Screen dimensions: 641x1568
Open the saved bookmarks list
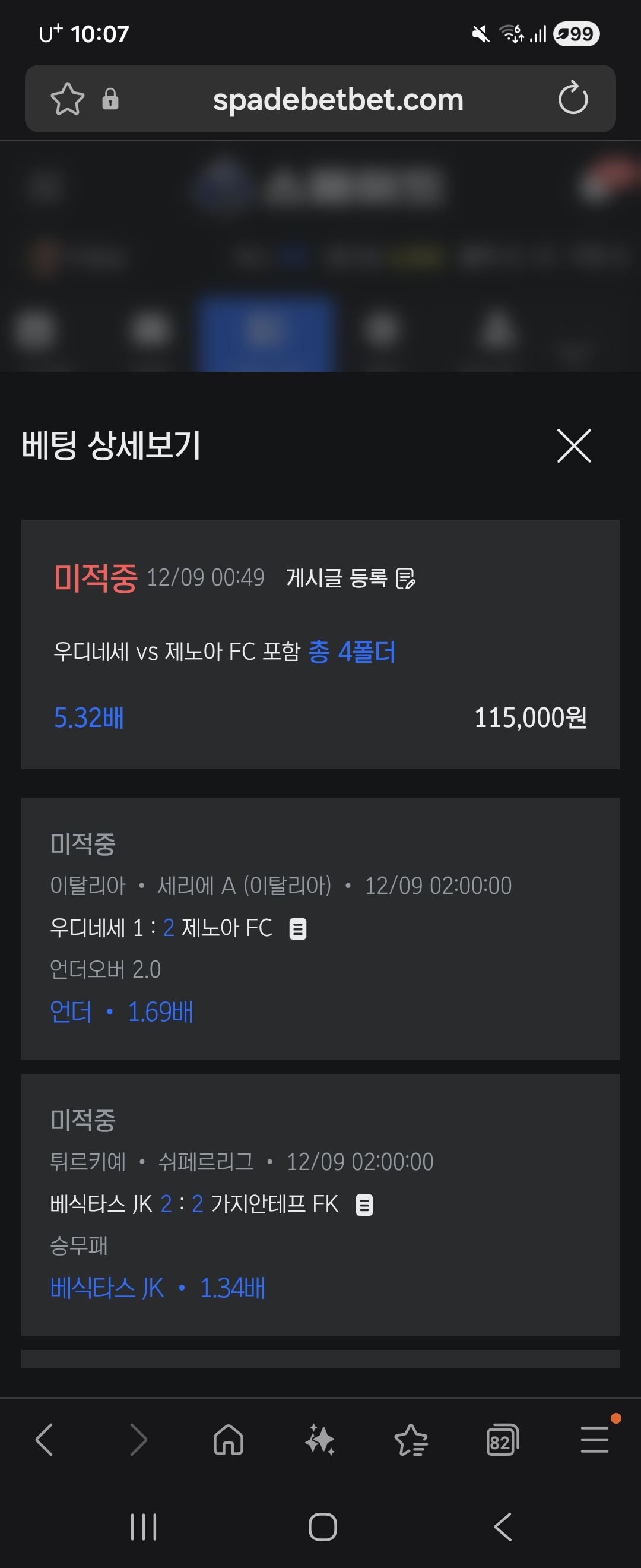pyautogui.click(x=411, y=1440)
